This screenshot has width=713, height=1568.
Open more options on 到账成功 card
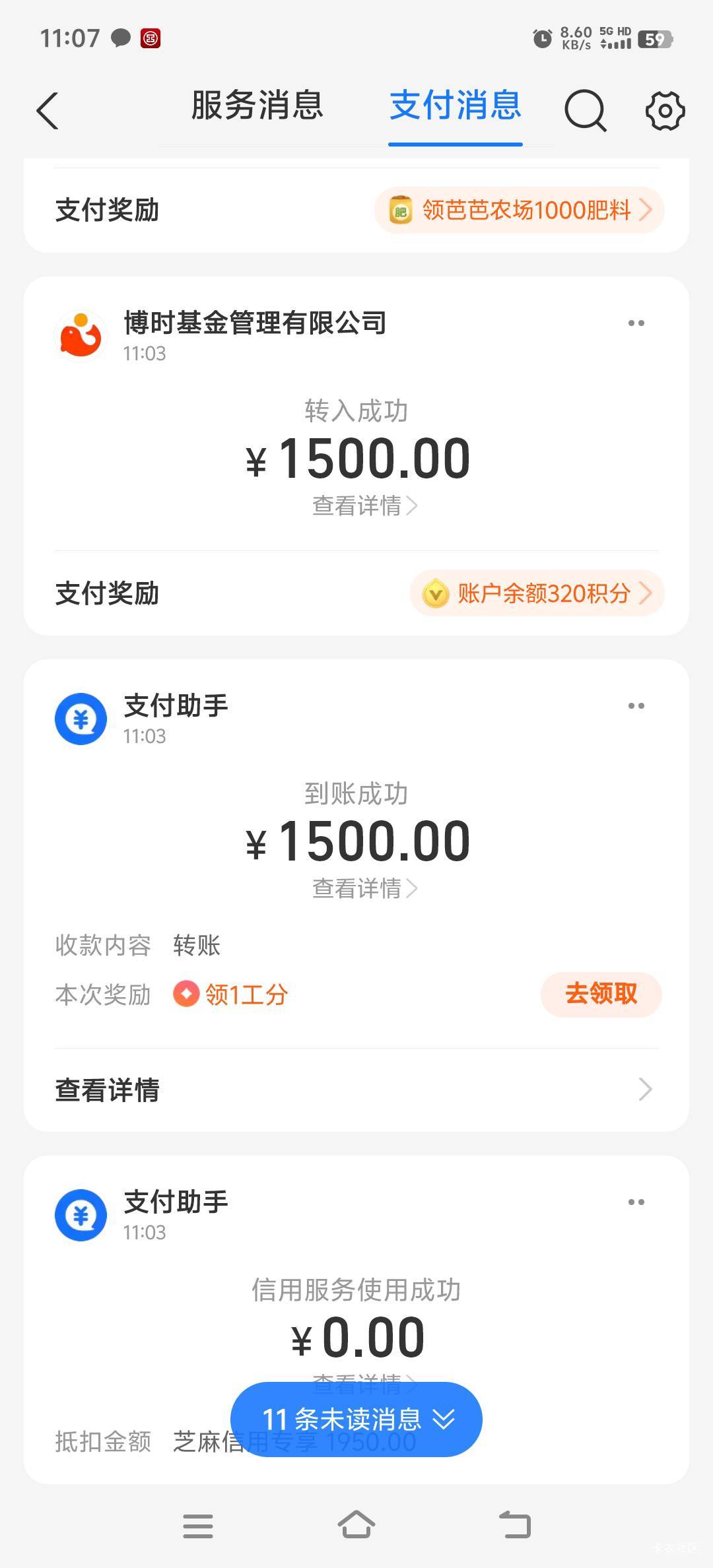[x=636, y=705]
